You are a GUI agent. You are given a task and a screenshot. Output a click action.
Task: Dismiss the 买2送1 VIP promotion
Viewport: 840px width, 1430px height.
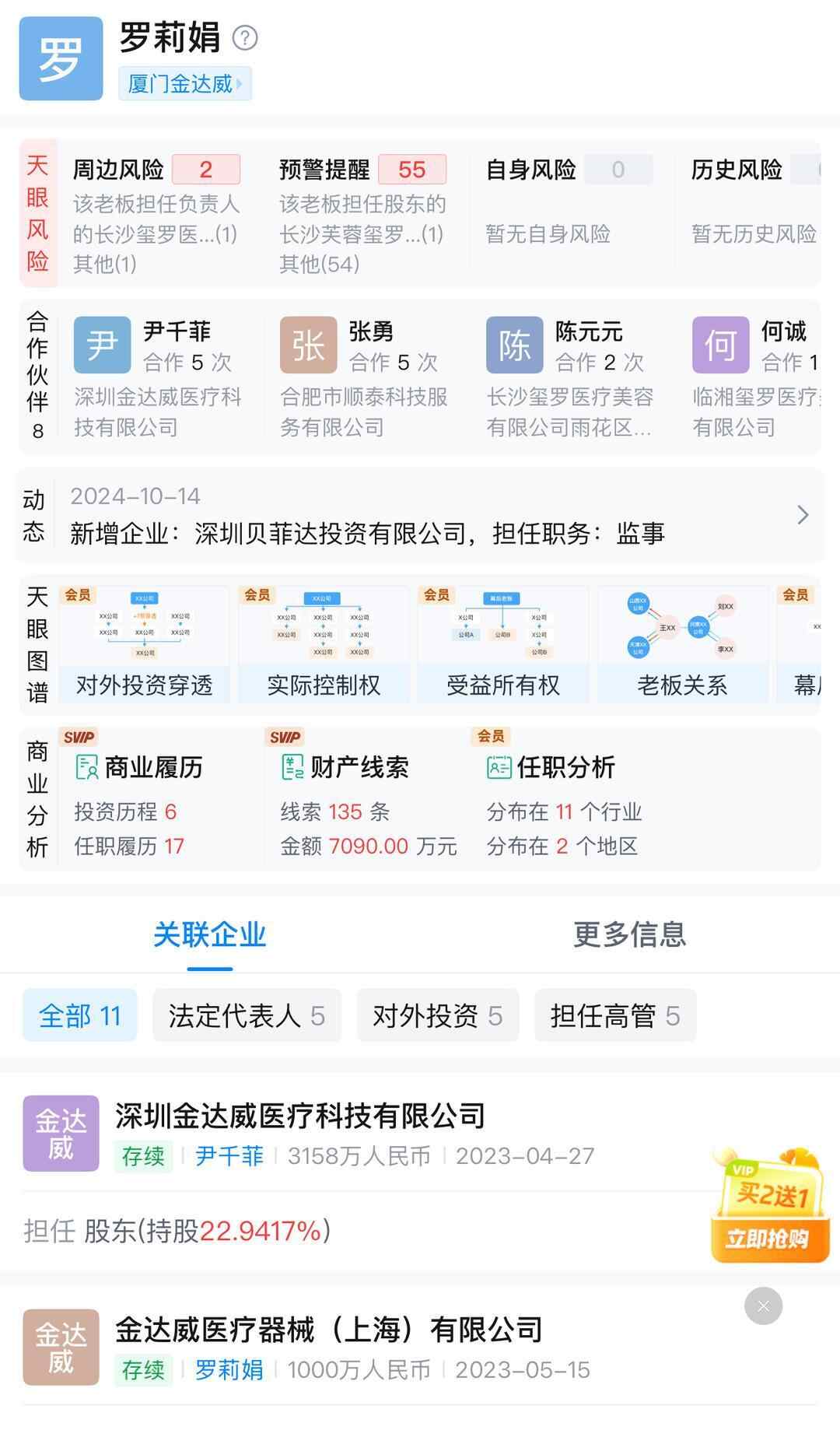(x=763, y=1306)
